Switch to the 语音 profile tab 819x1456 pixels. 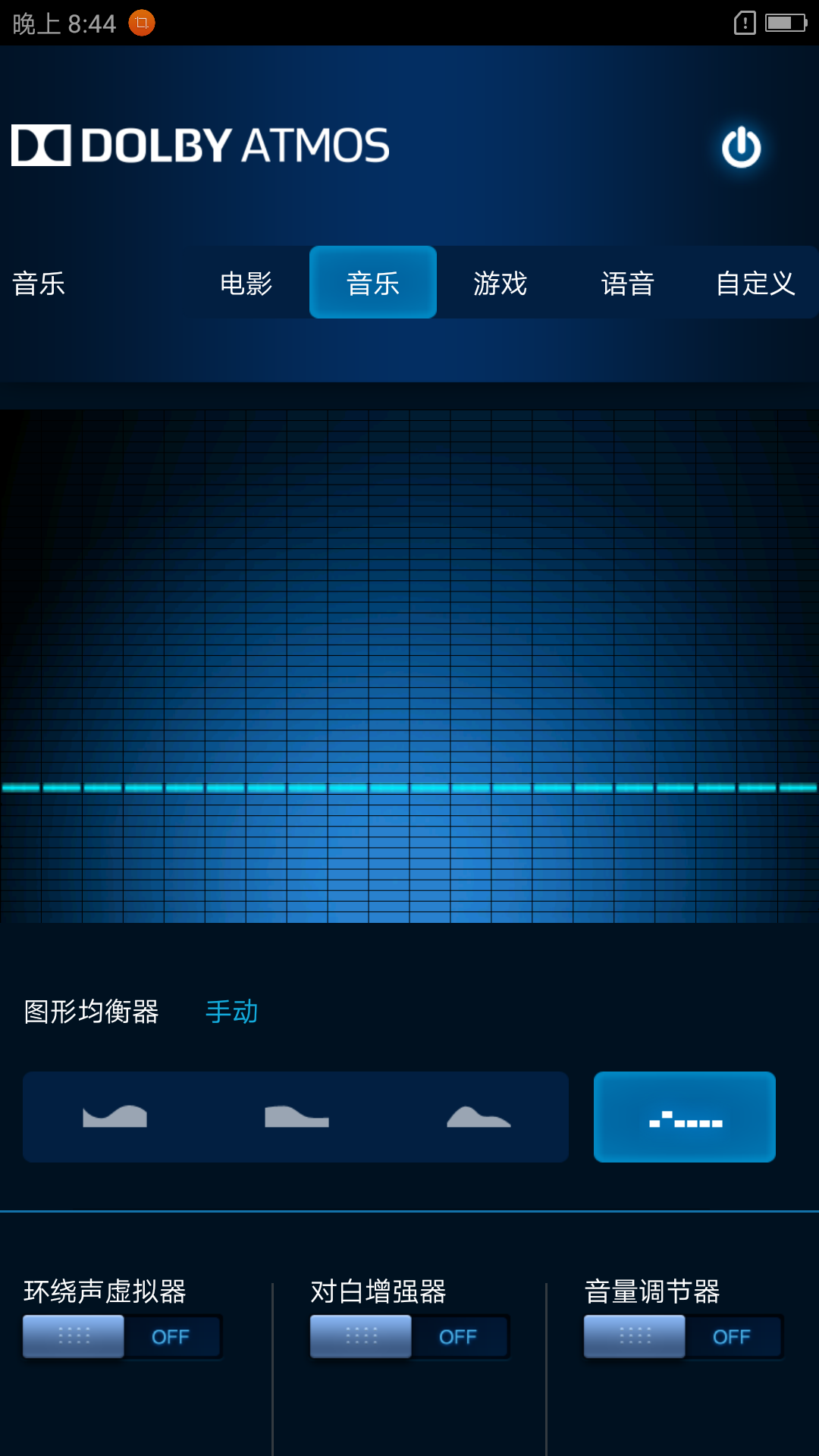(627, 283)
